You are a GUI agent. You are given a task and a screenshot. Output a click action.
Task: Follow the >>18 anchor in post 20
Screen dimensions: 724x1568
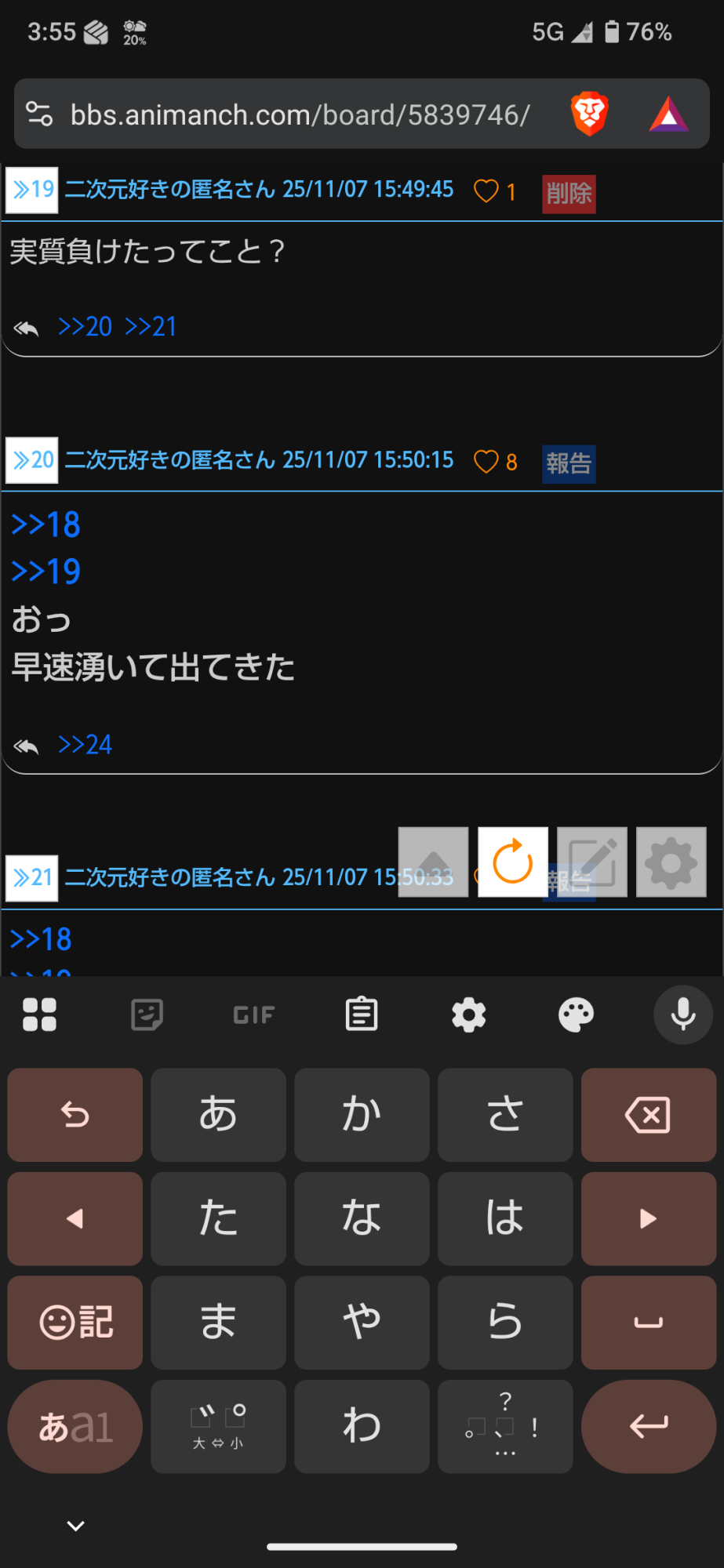46,524
